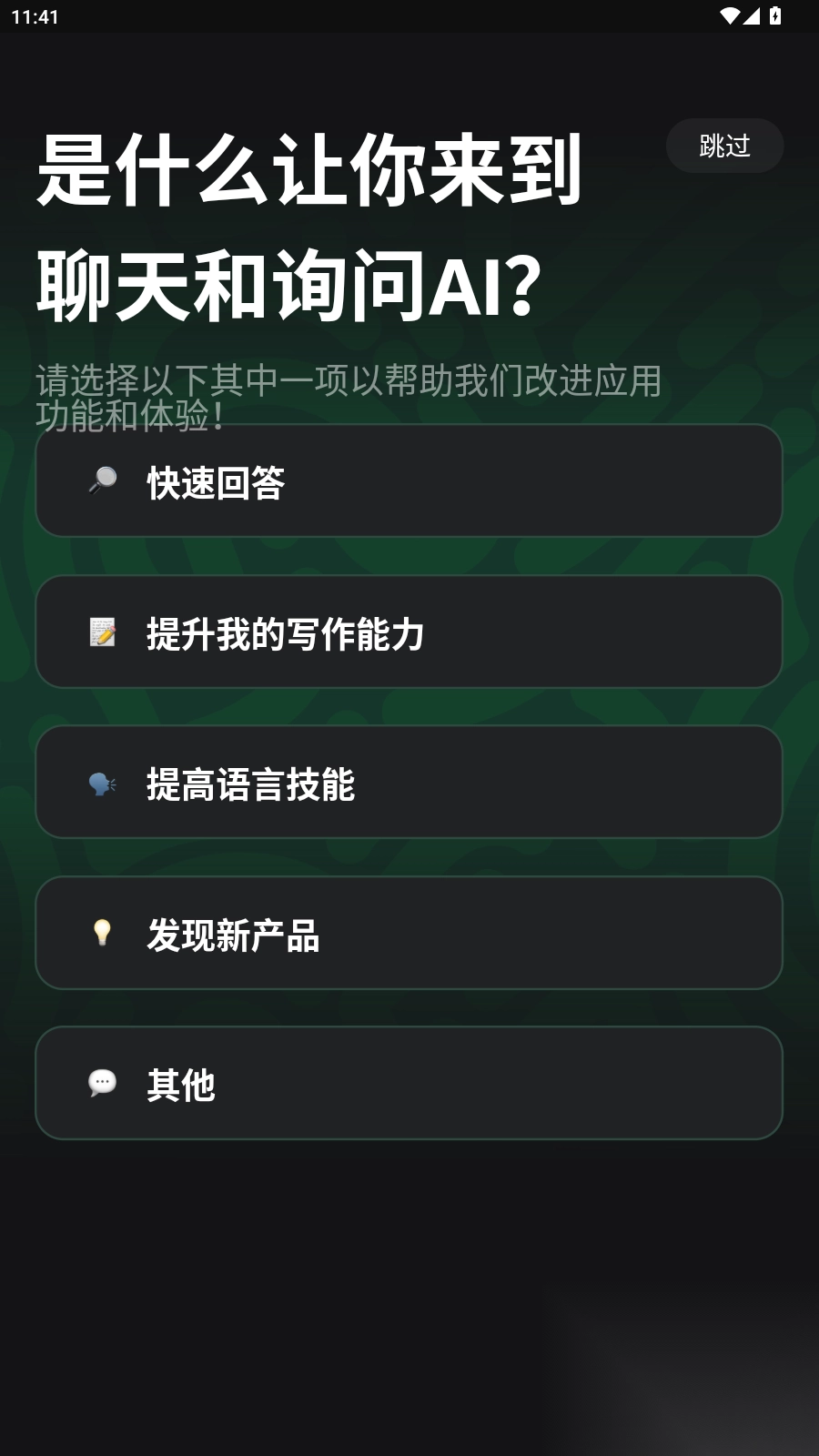Click the 发现新产品 label text
This screenshot has width=819, height=1456.
tap(234, 933)
